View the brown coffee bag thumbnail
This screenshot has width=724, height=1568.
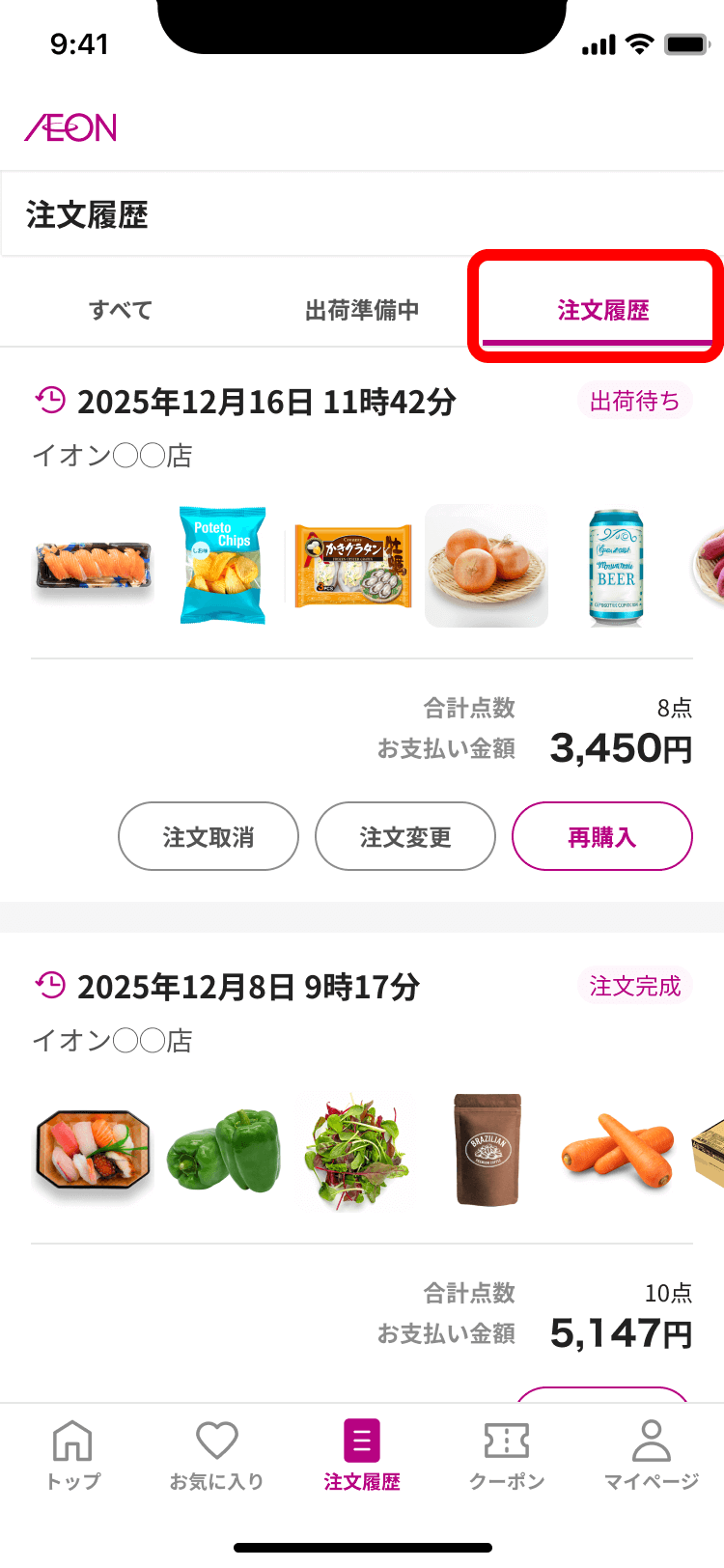[x=487, y=1149]
